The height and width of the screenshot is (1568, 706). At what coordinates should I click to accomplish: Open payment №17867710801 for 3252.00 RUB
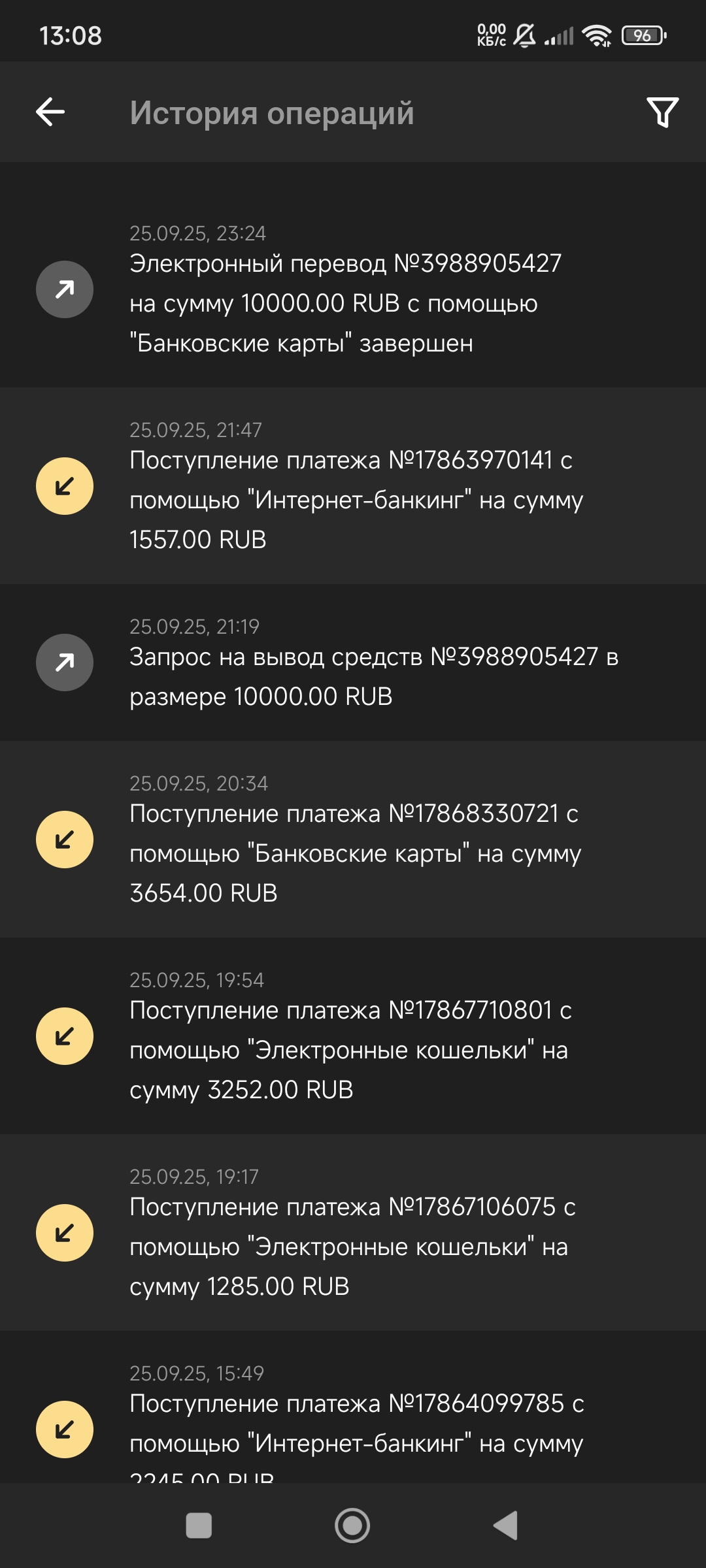353,1036
